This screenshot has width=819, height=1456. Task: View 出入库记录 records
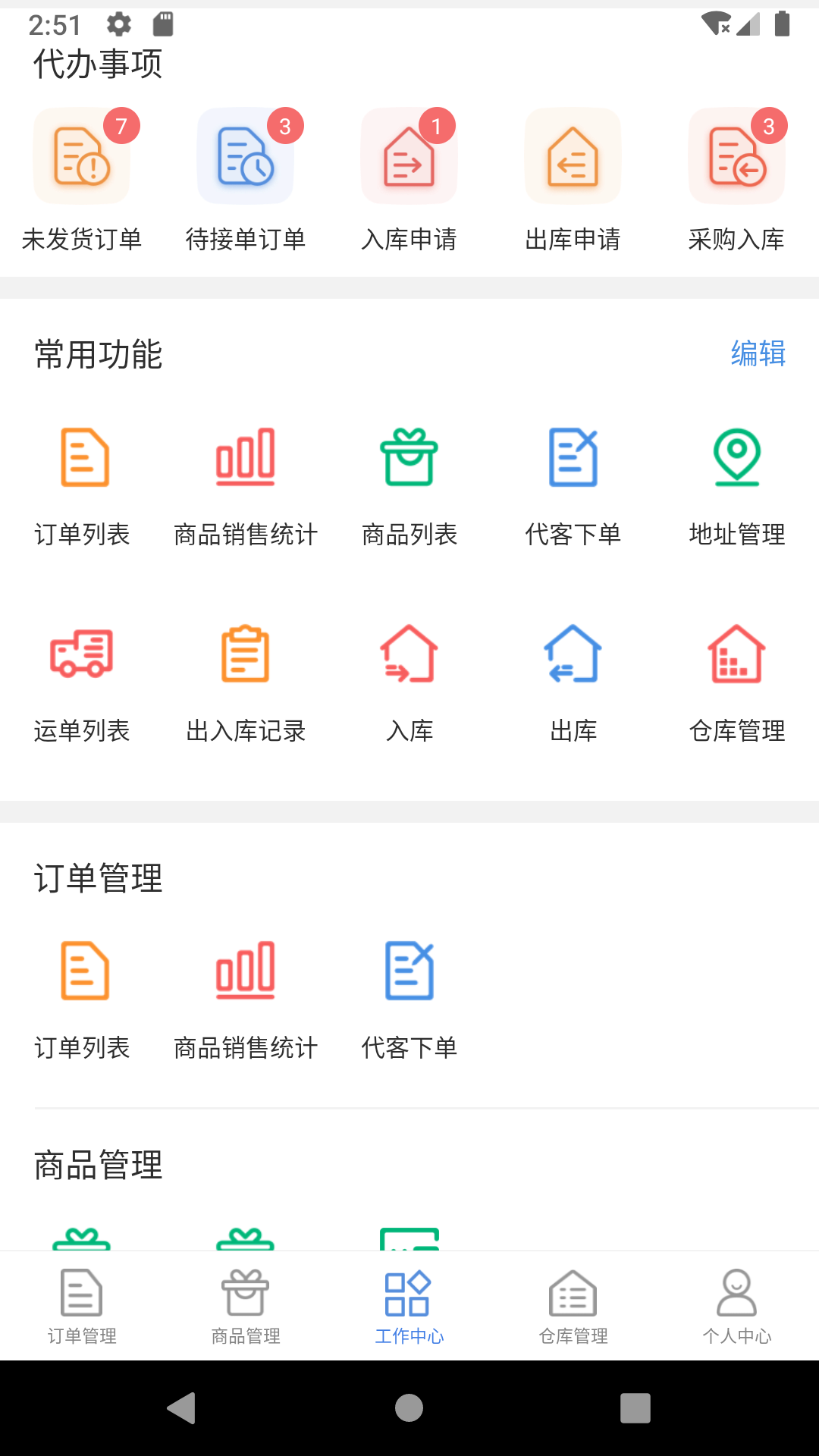pyautogui.click(x=246, y=682)
